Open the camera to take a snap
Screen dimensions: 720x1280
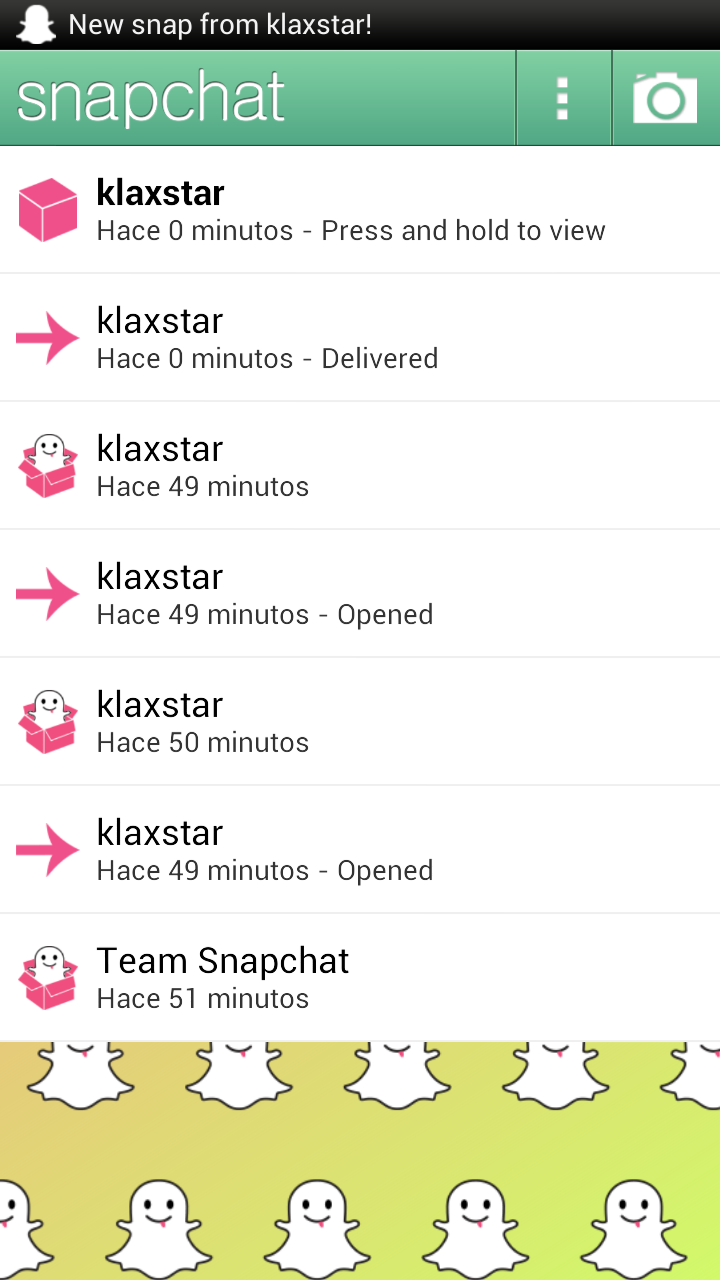tap(665, 98)
